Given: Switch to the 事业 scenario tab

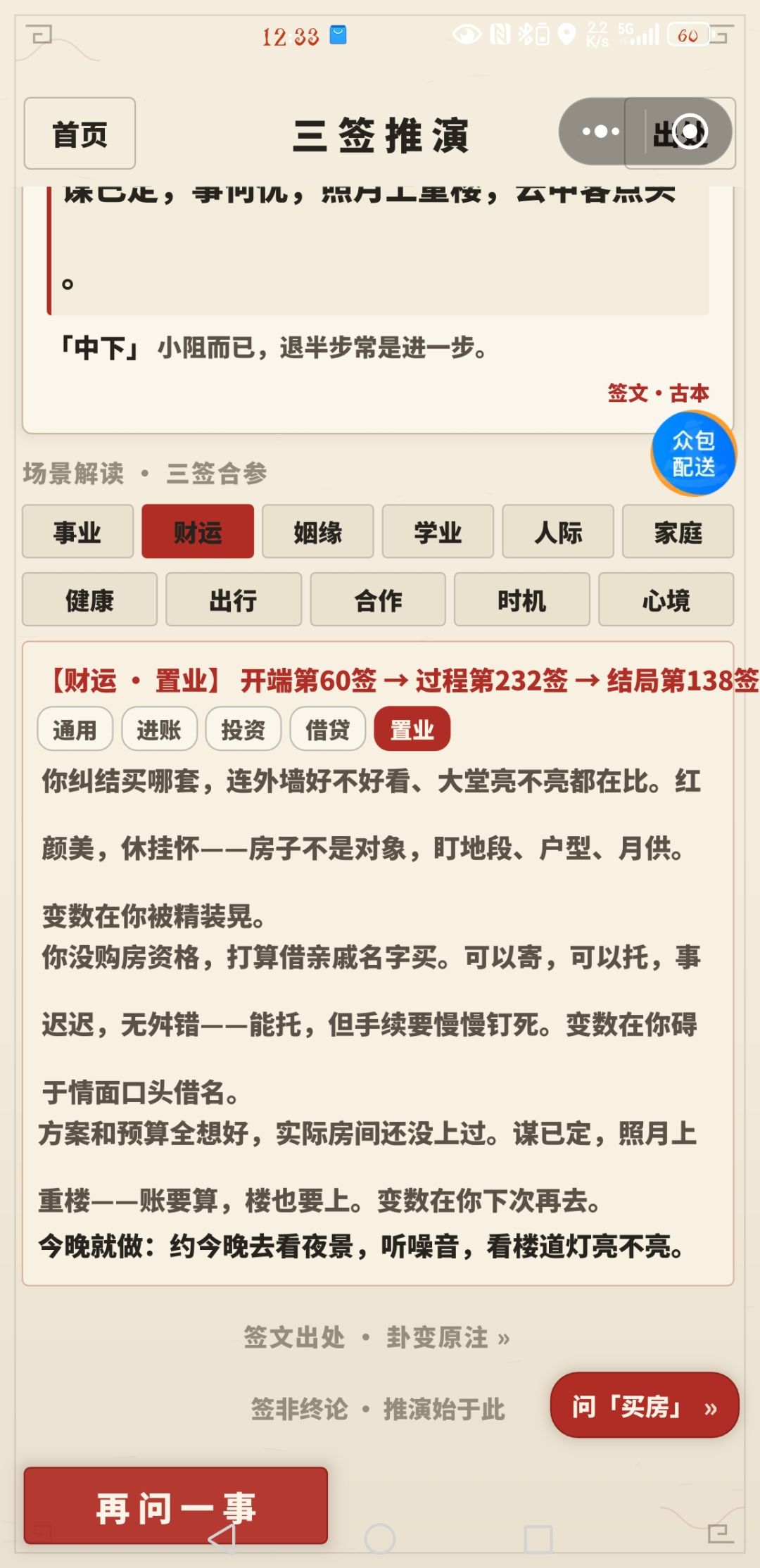Looking at the screenshot, I should pos(77,531).
